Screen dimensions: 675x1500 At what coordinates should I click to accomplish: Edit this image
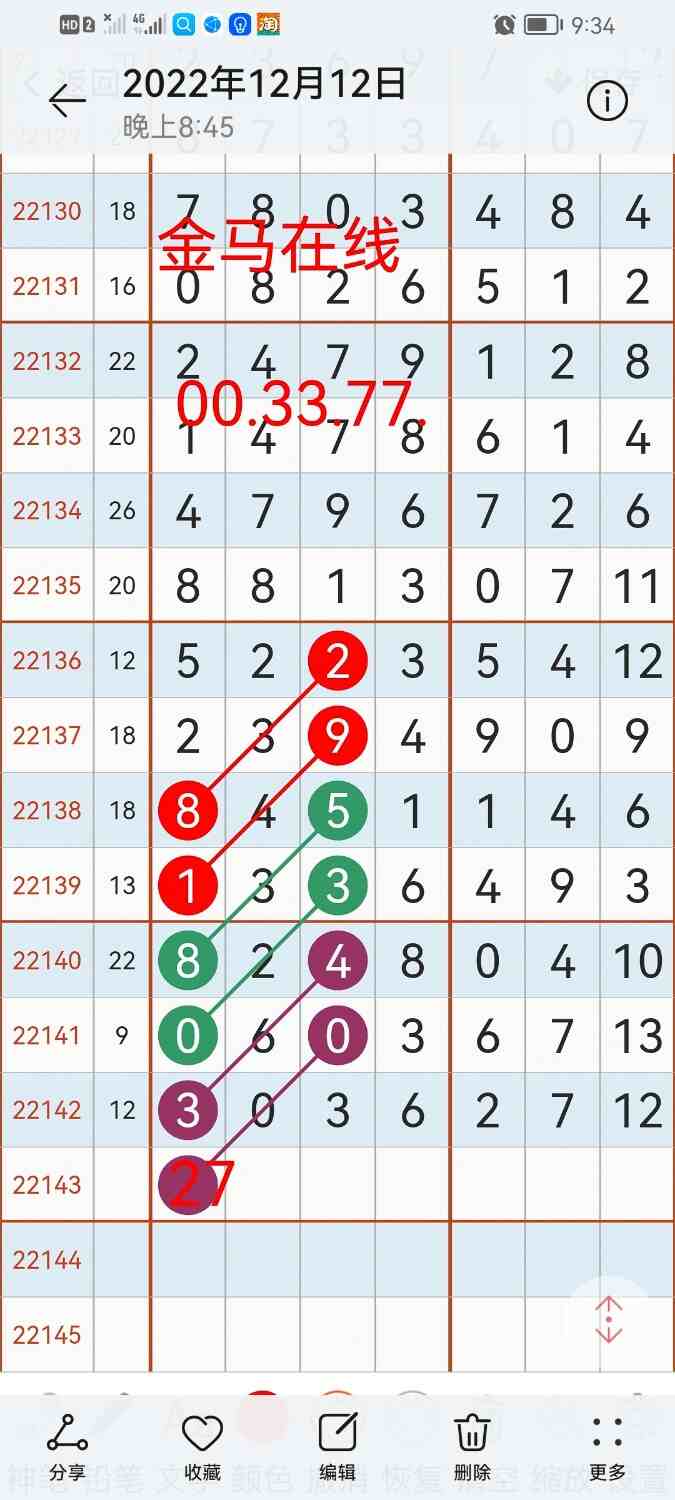pos(337,1445)
